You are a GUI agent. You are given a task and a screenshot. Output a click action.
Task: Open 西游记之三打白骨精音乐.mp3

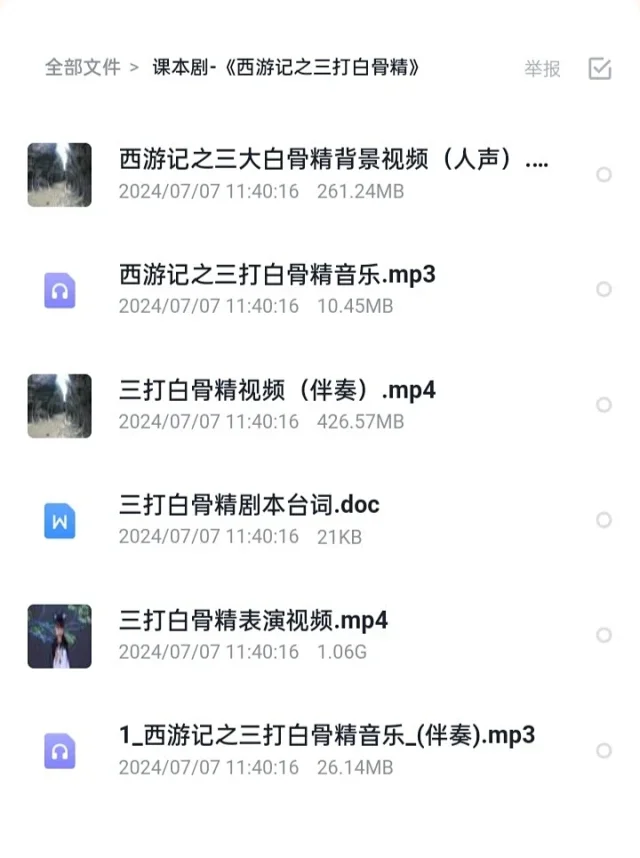click(x=277, y=275)
